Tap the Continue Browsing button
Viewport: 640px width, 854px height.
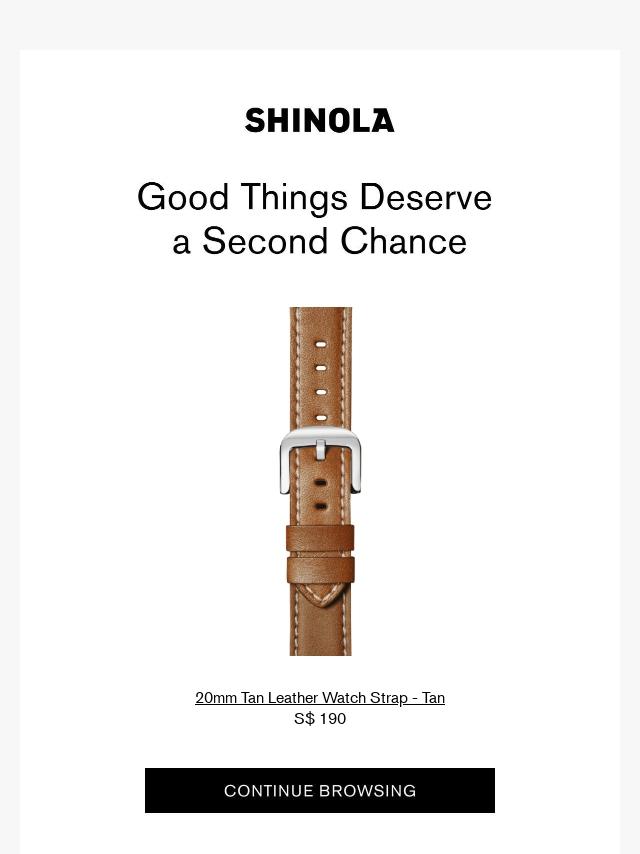click(319, 790)
